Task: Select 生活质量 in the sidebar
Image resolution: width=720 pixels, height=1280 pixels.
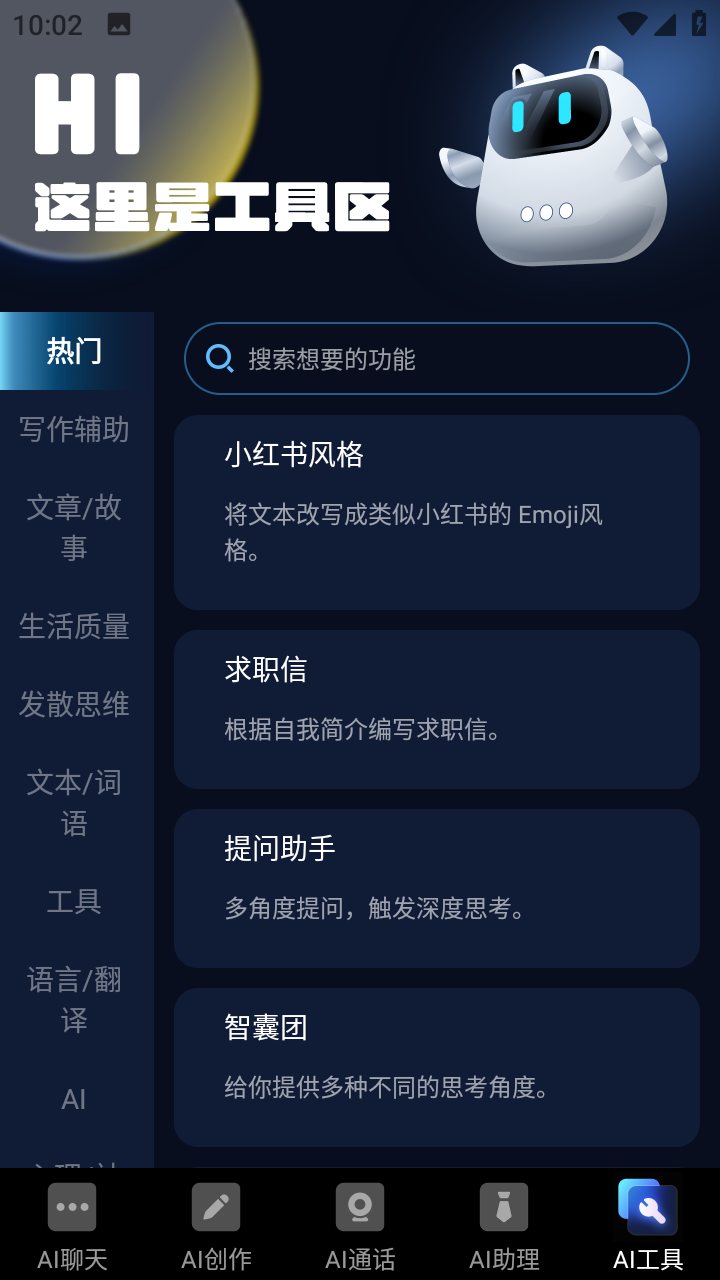Action: (x=75, y=626)
